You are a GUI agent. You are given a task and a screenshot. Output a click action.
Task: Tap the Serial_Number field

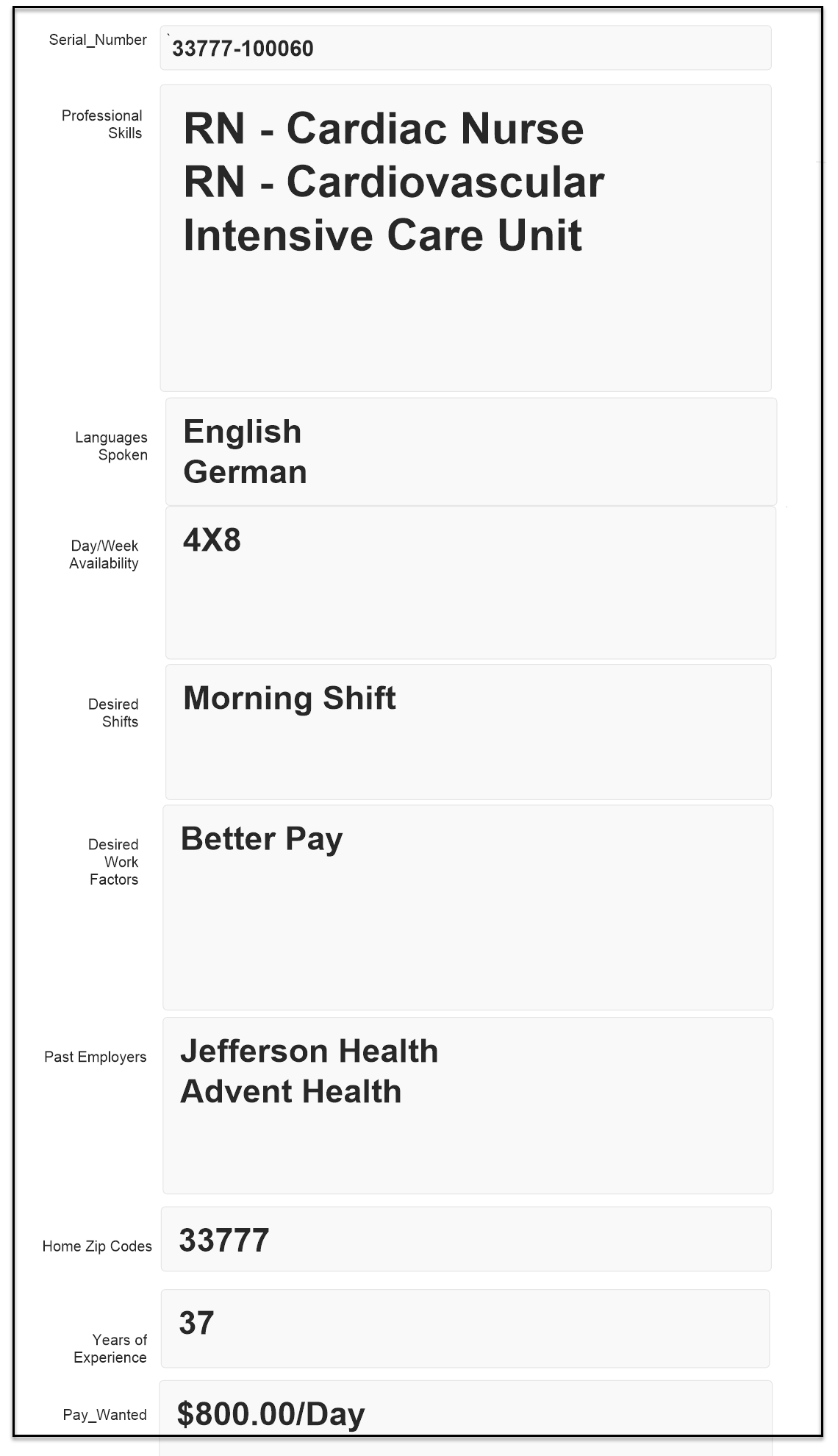click(465, 49)
